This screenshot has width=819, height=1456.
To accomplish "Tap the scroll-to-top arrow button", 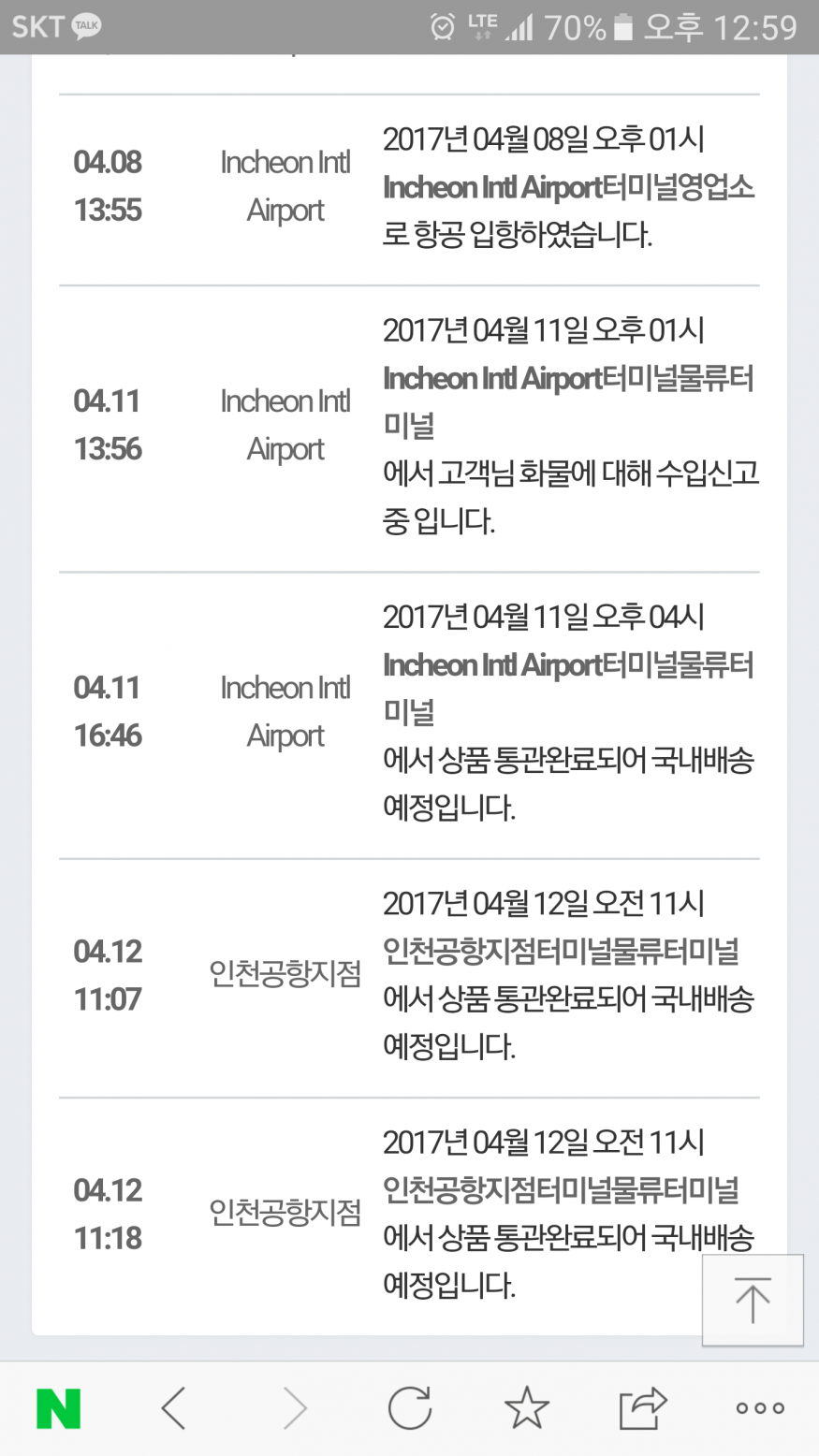I will (x=753, y=1300).
